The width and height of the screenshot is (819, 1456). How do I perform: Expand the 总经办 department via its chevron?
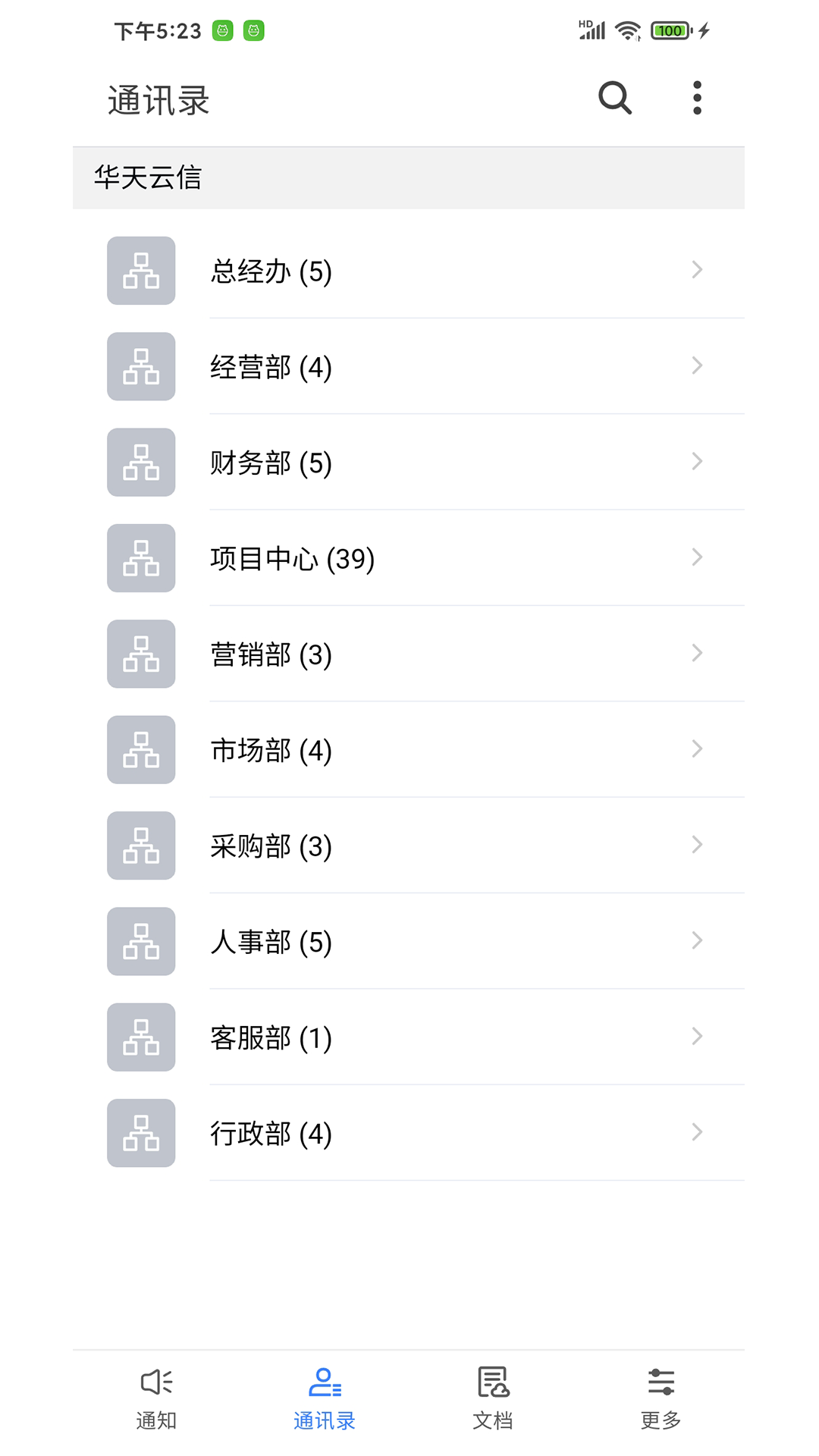click(x=697, y=270)
